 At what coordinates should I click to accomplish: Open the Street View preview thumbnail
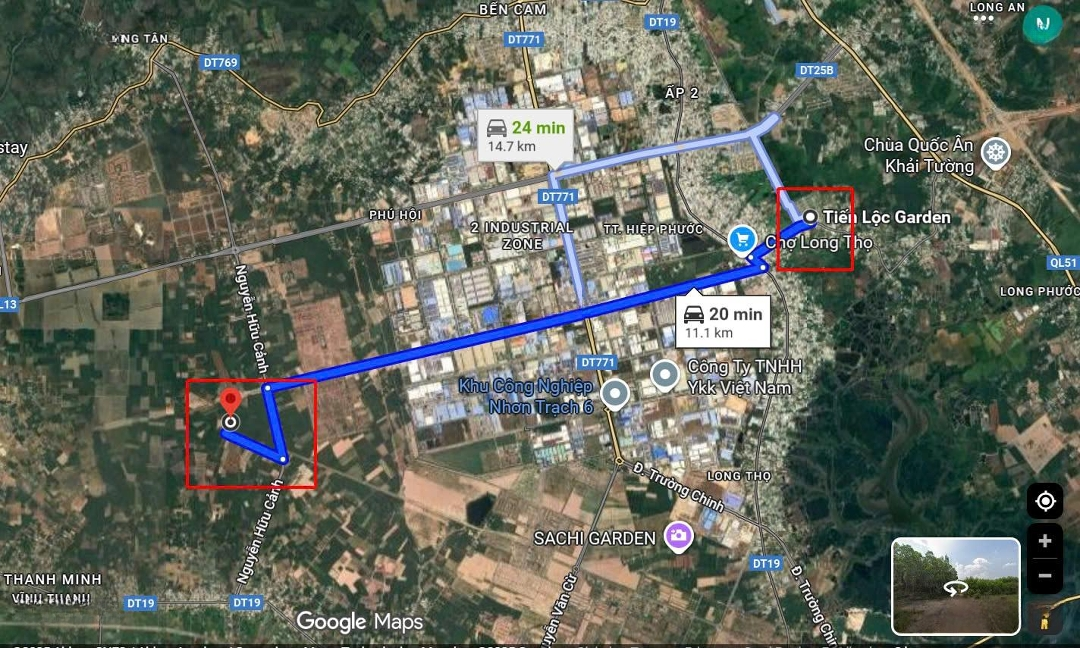pyautogui.click(x=955, y=587)
